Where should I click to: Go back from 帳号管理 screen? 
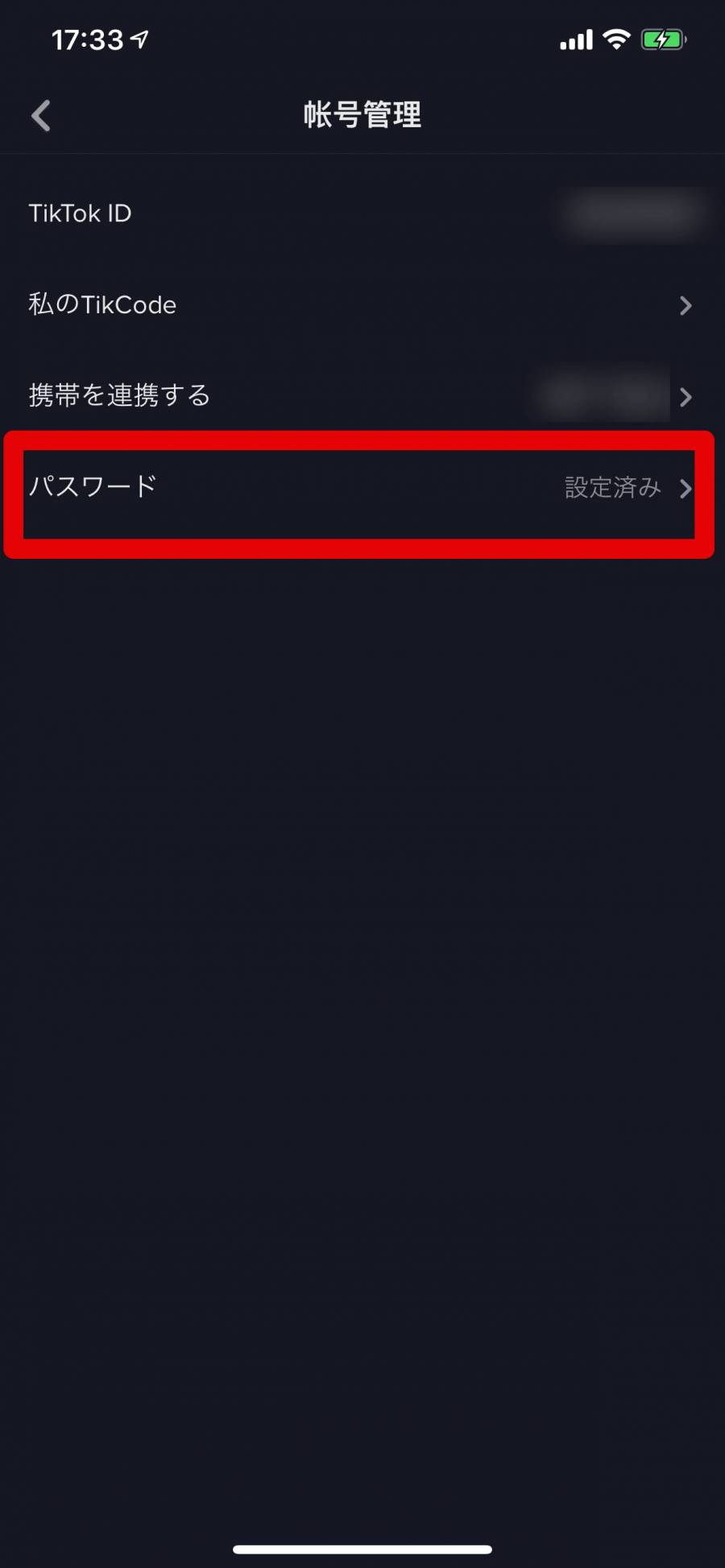coord(41,115)
